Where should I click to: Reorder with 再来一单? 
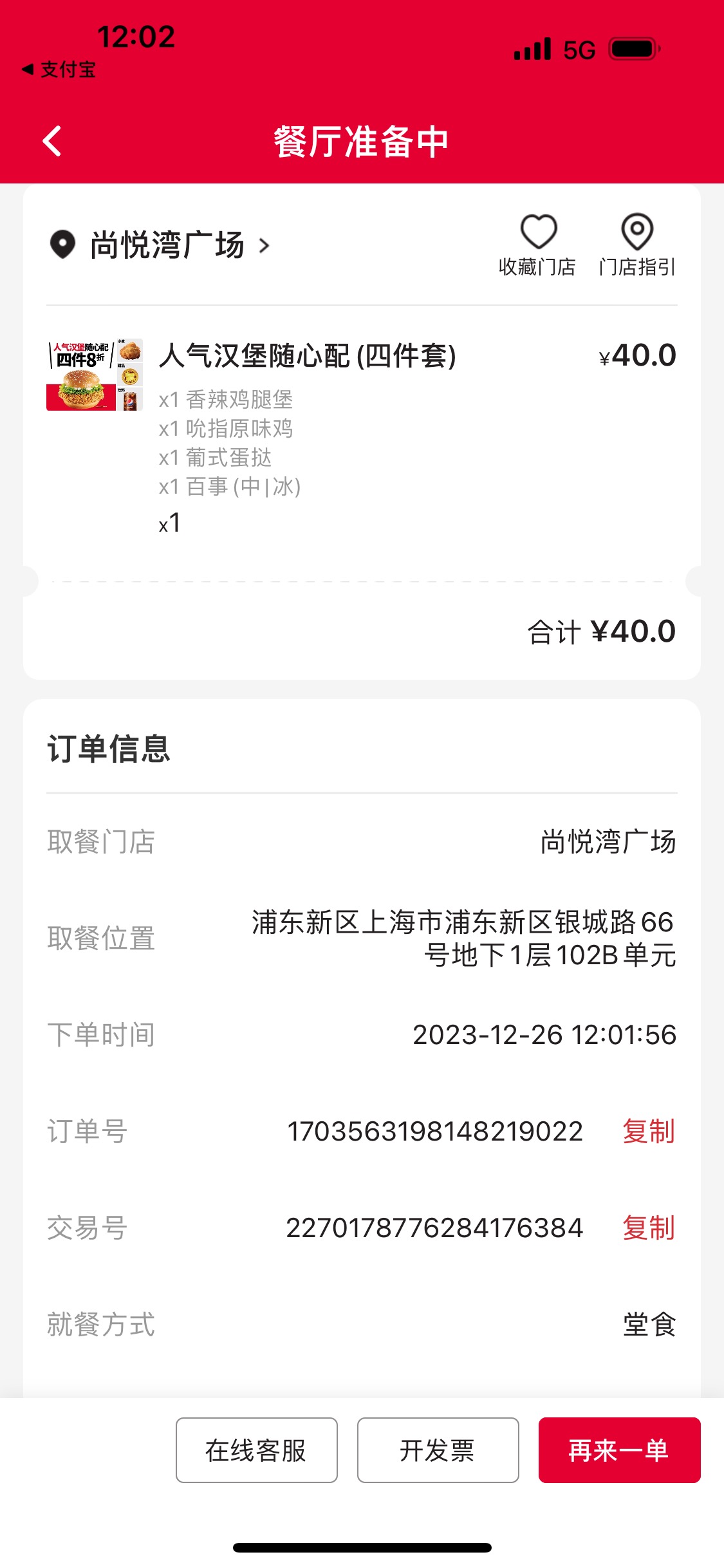pyautogui.click(x=619, y=1450)
